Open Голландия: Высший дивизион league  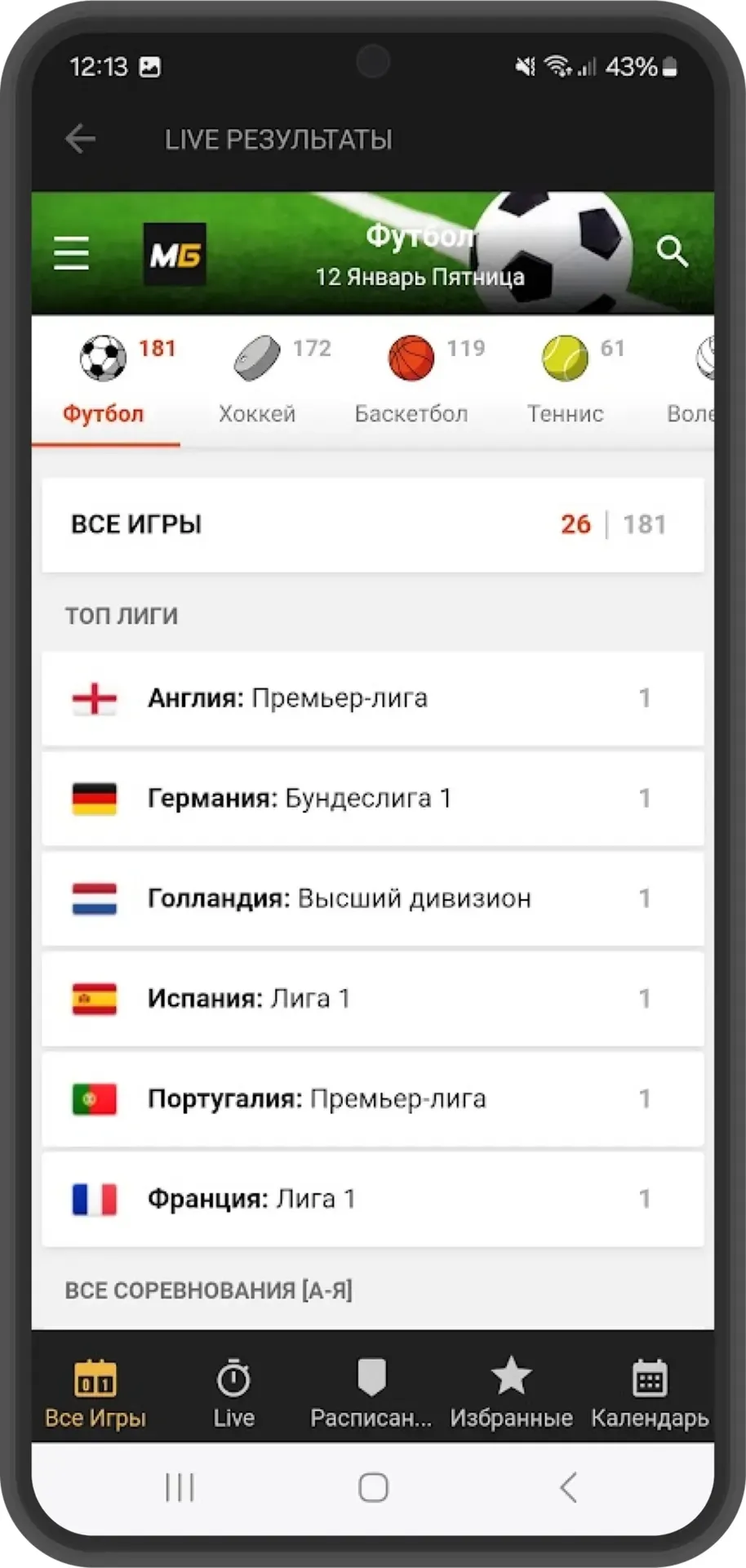[373, 898]
